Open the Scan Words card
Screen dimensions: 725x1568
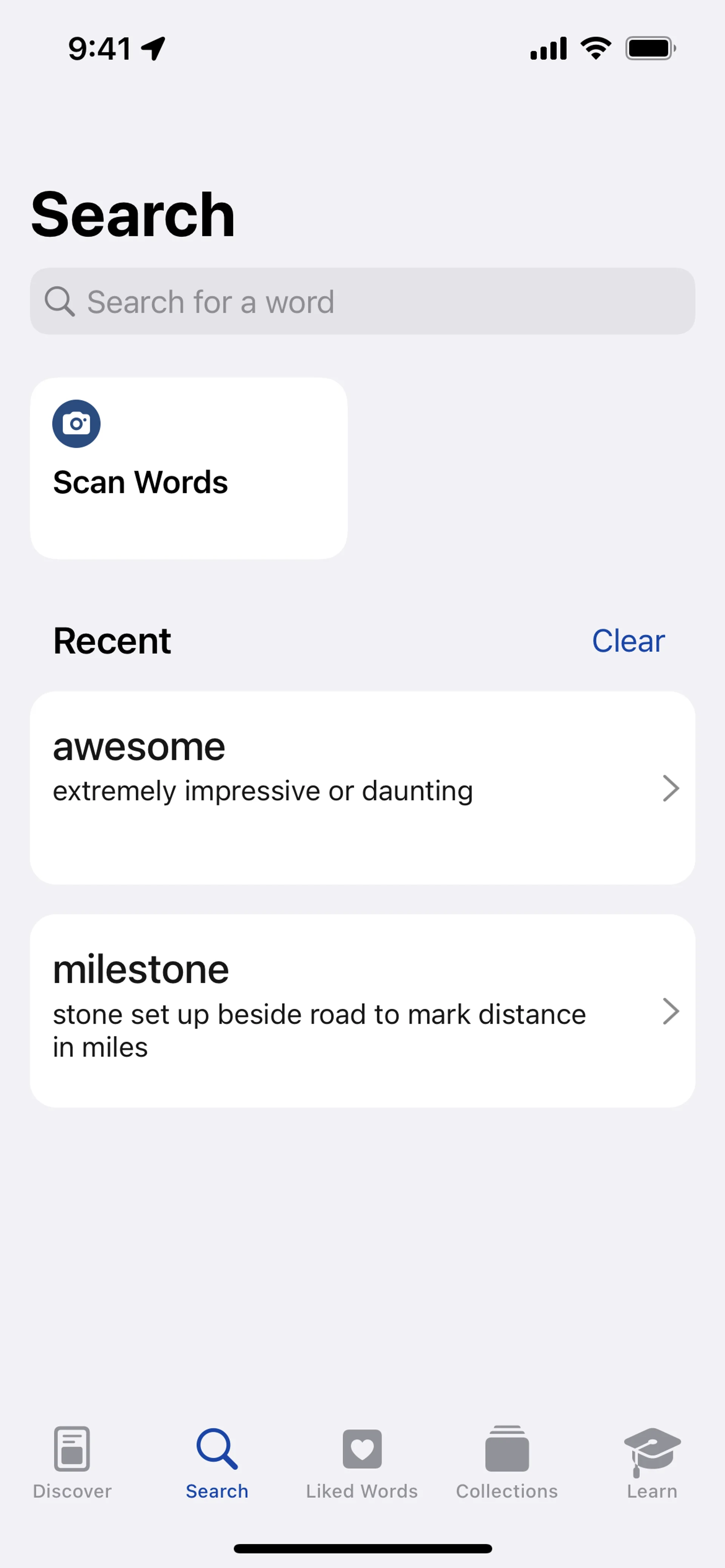pos(189,468)
